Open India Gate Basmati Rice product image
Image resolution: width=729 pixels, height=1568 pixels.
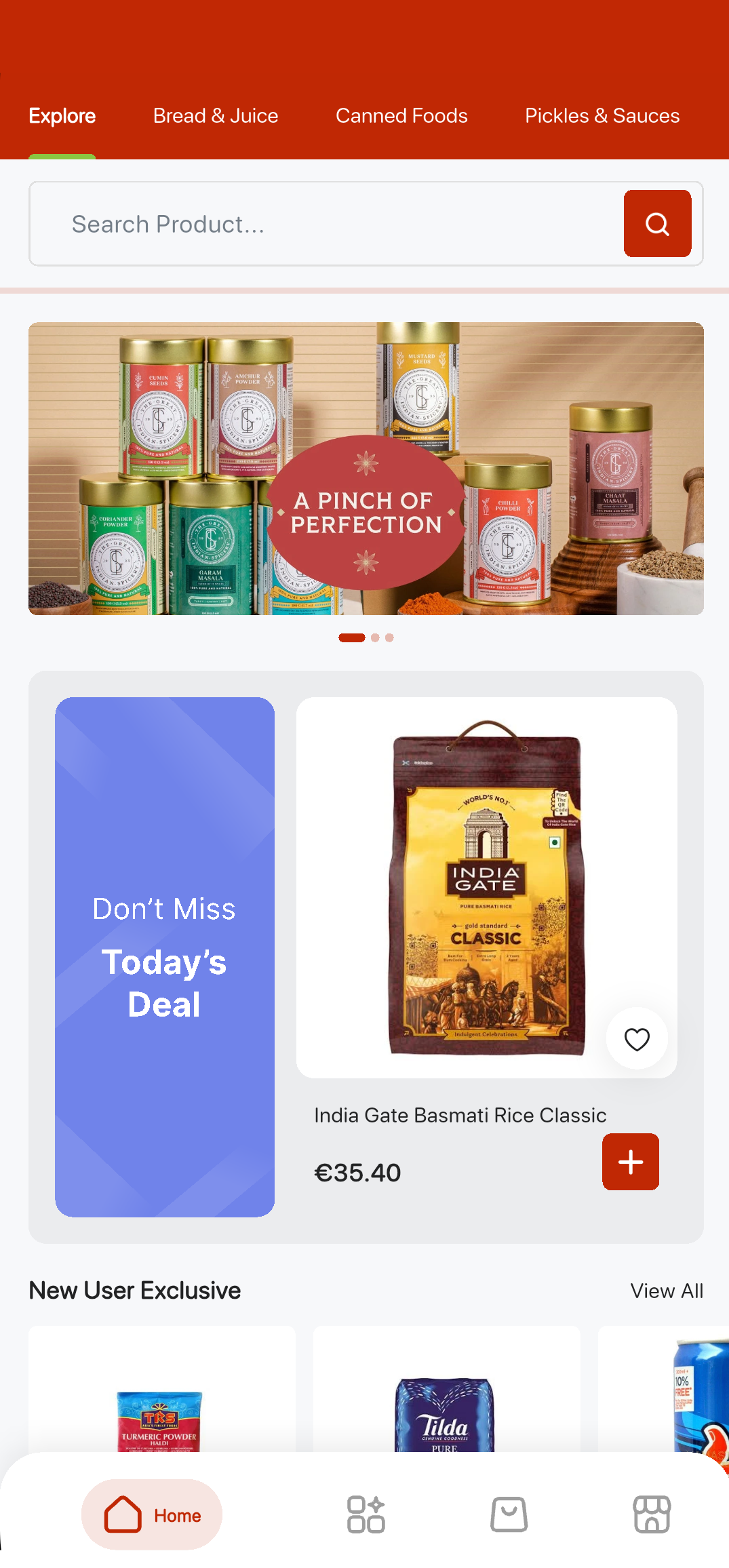(x=487, y=888)
